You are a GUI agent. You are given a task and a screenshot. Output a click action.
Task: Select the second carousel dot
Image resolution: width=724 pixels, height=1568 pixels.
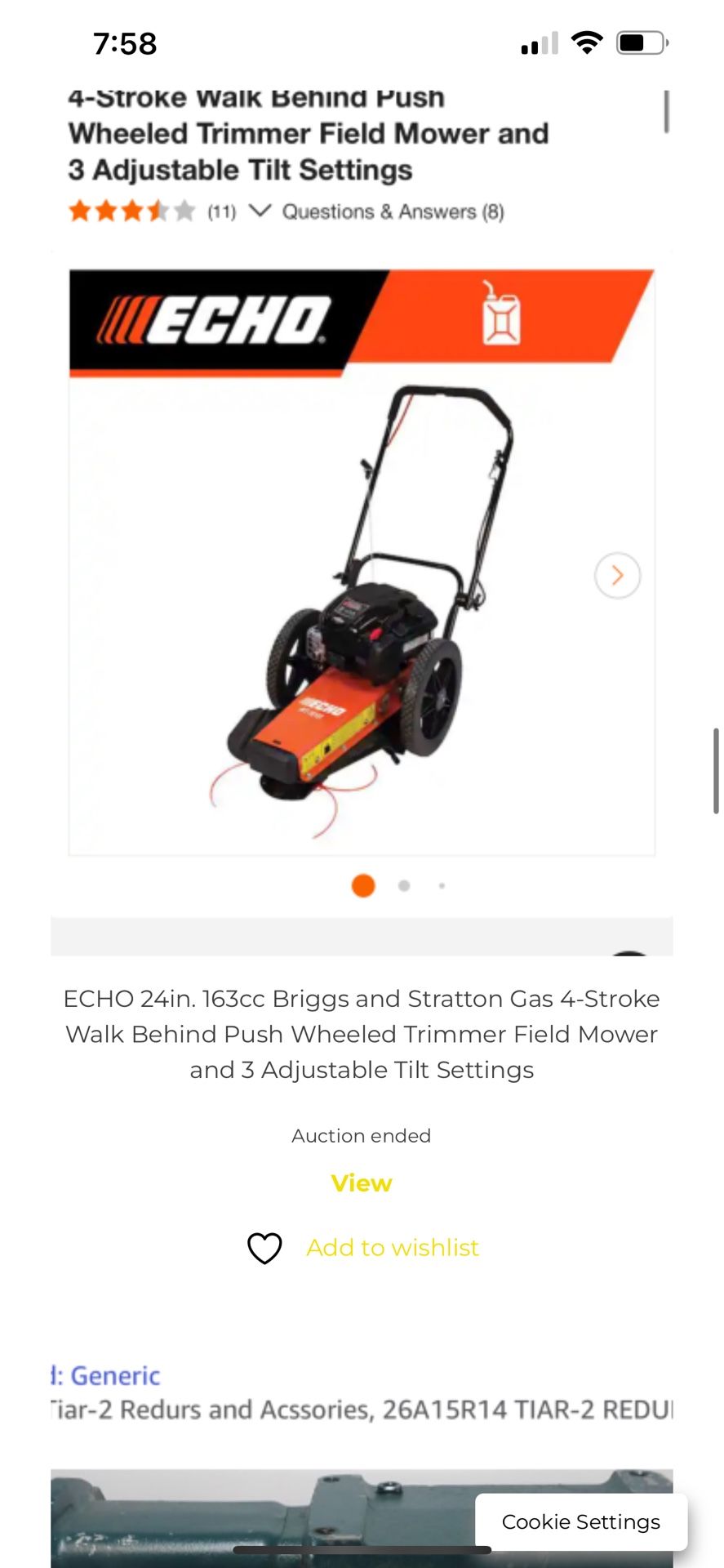pyautogui.click(x=402, y=885)
